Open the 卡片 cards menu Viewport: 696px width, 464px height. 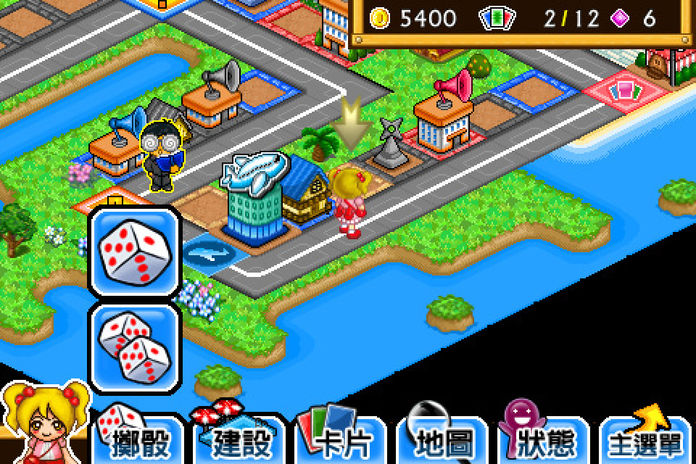[342, 438]
